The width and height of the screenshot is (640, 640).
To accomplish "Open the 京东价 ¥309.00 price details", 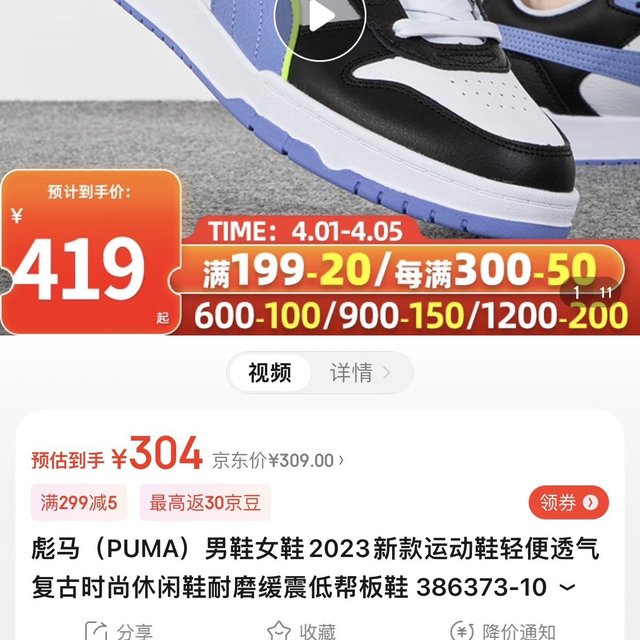I will coord(278,460).
